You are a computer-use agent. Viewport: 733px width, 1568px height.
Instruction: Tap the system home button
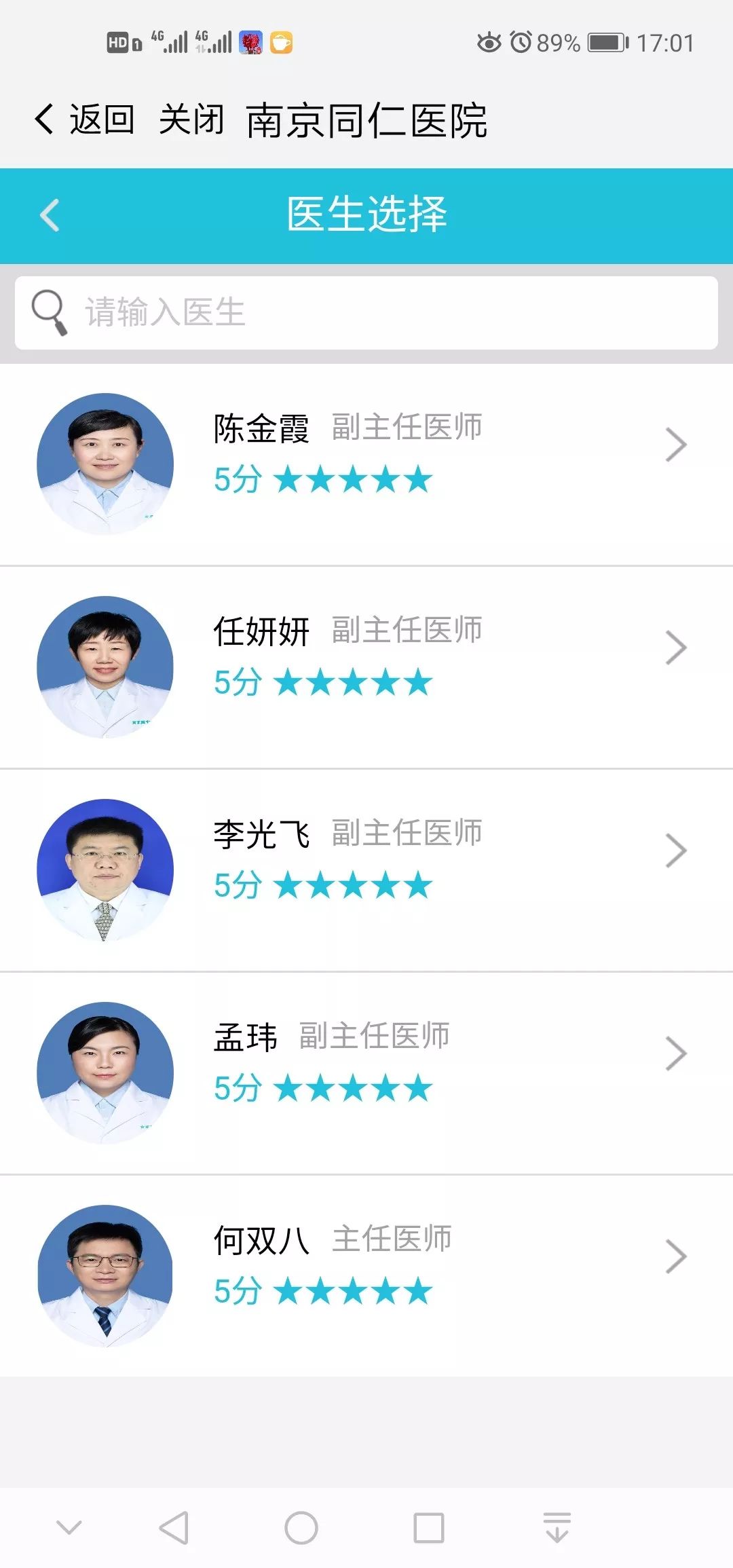point(301,1528)
